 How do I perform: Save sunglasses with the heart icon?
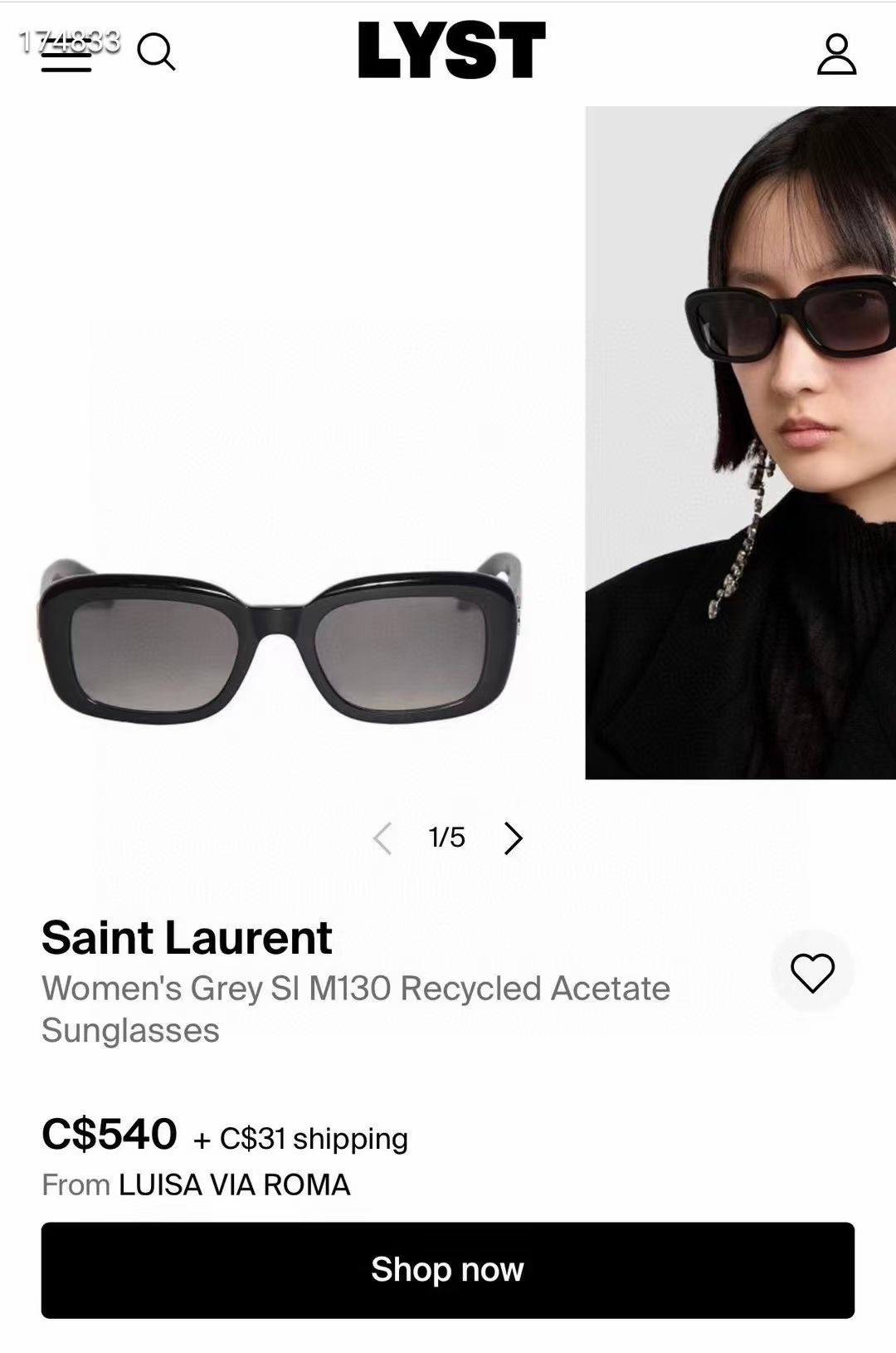pyautogui.click(x=812, y=972)
